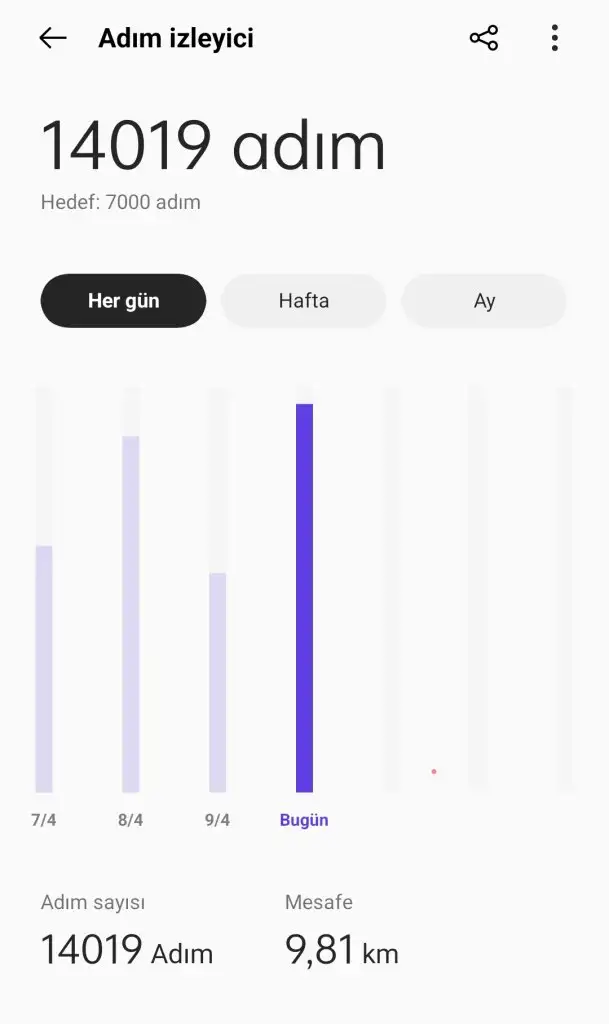Select the Her gün view

(123, 301)
